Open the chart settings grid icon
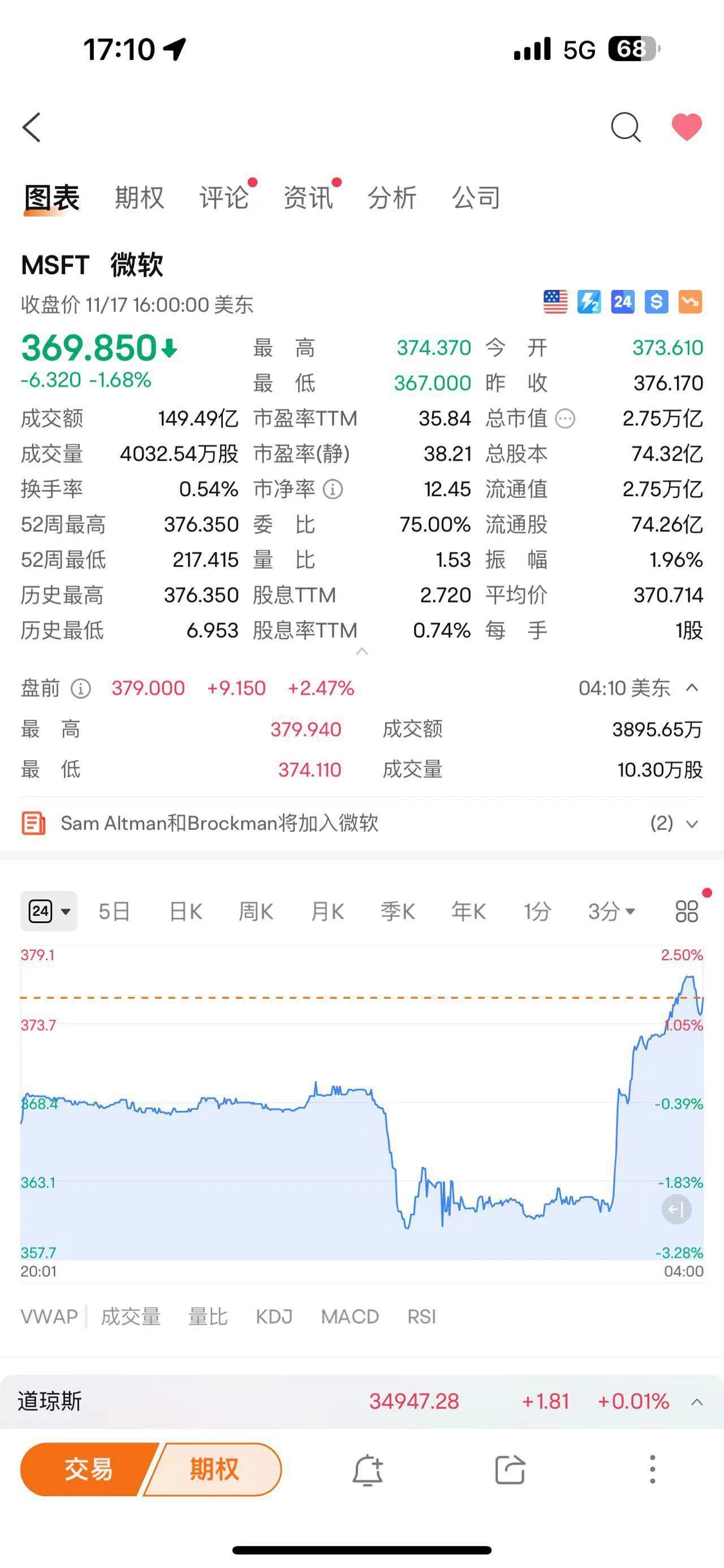This screenshot has width=724, height=1568. pos(687,911)
